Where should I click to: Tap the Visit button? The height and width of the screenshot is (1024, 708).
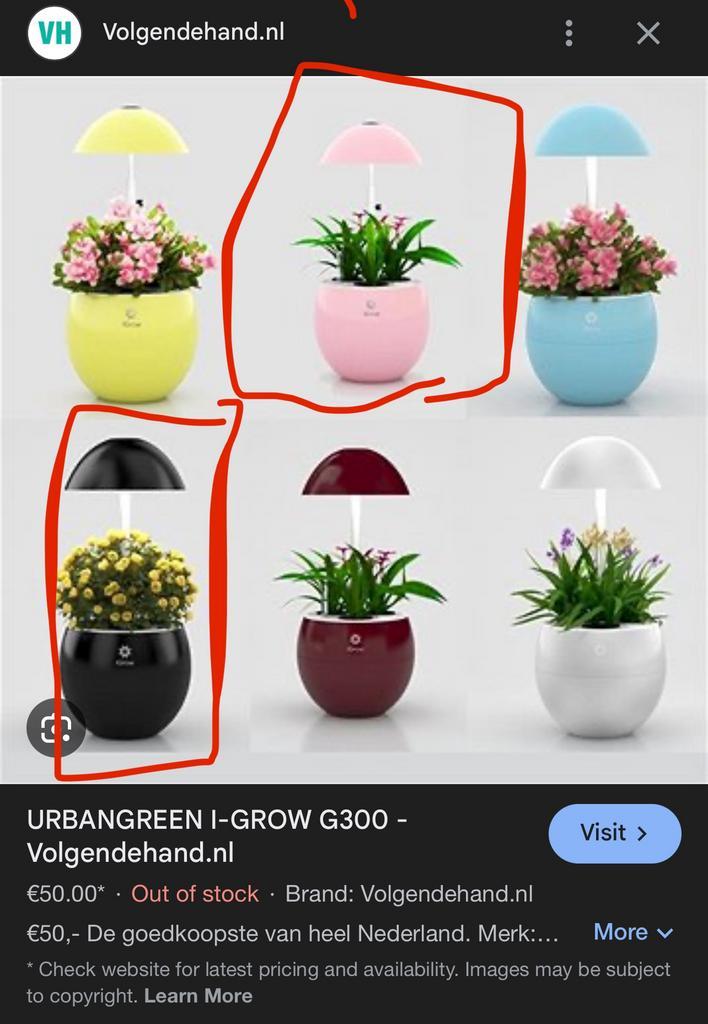614,833
